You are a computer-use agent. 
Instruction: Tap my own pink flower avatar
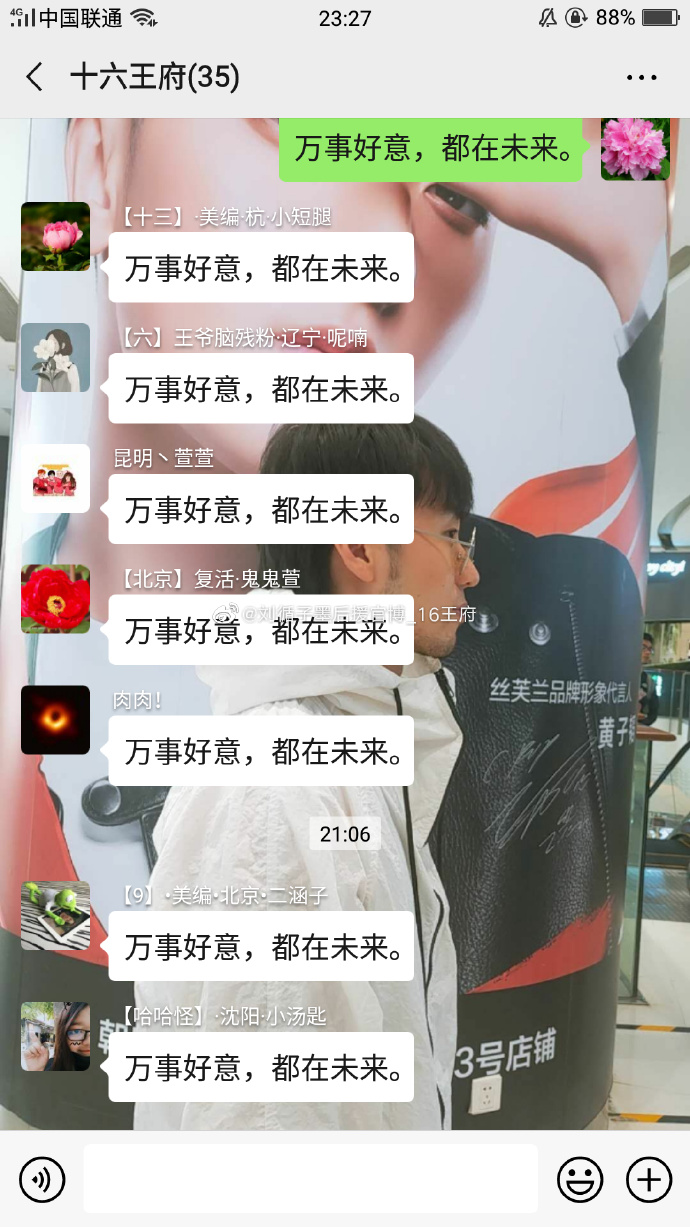point(635,147)
